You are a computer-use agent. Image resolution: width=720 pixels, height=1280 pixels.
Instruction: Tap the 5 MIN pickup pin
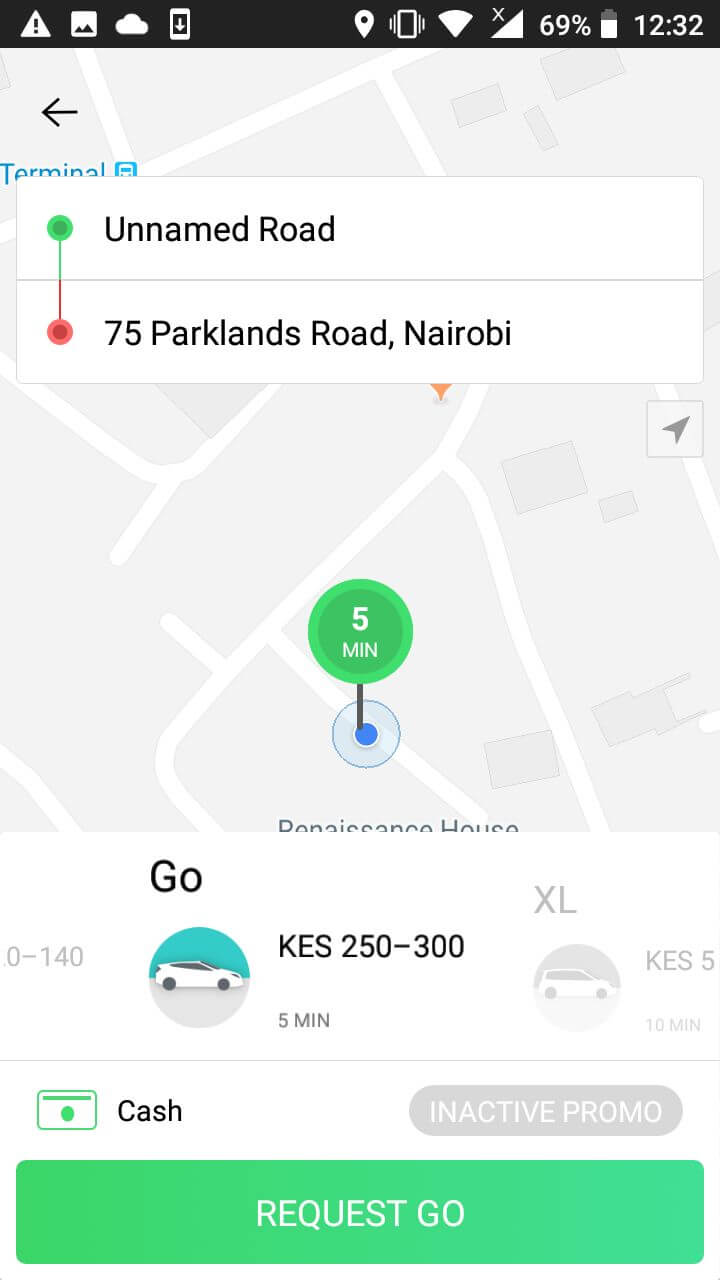360,632
